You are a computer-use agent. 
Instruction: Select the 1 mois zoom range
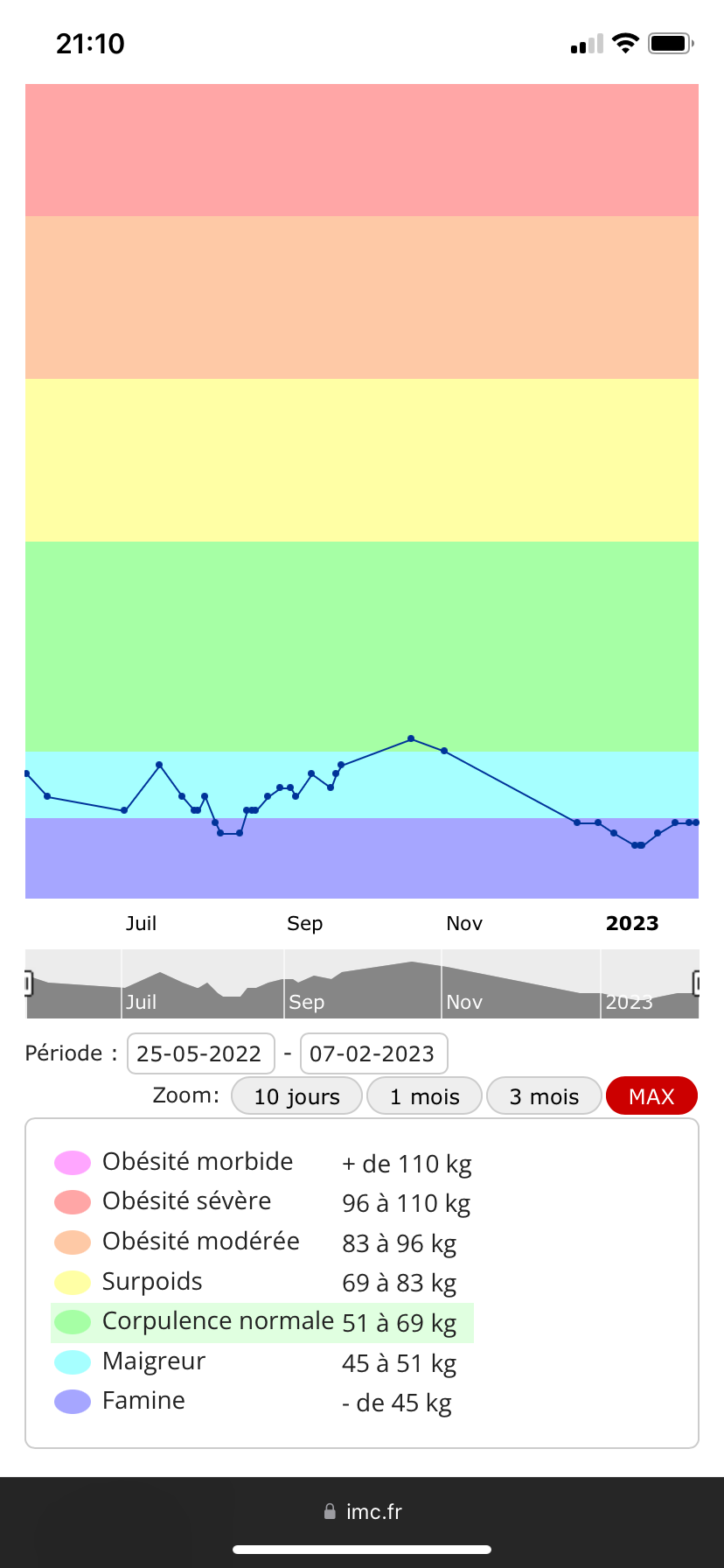[x=424, y=1096]
